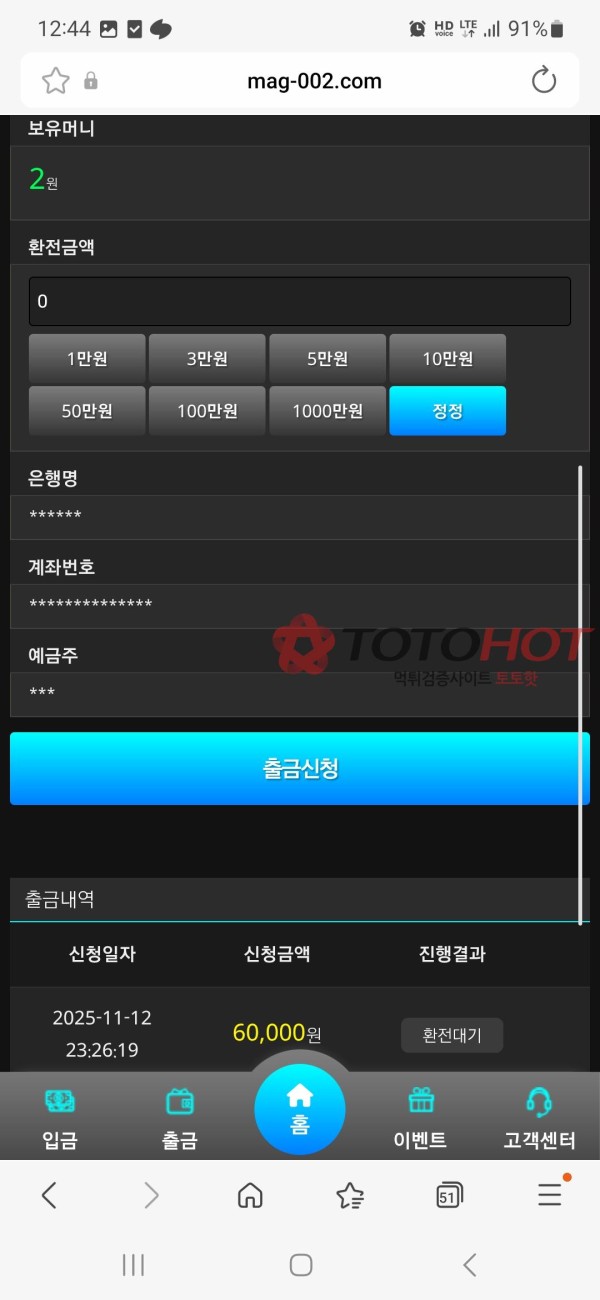Select the 1000만원 amount button
The image size is (600, 1300).
[327, 411]
